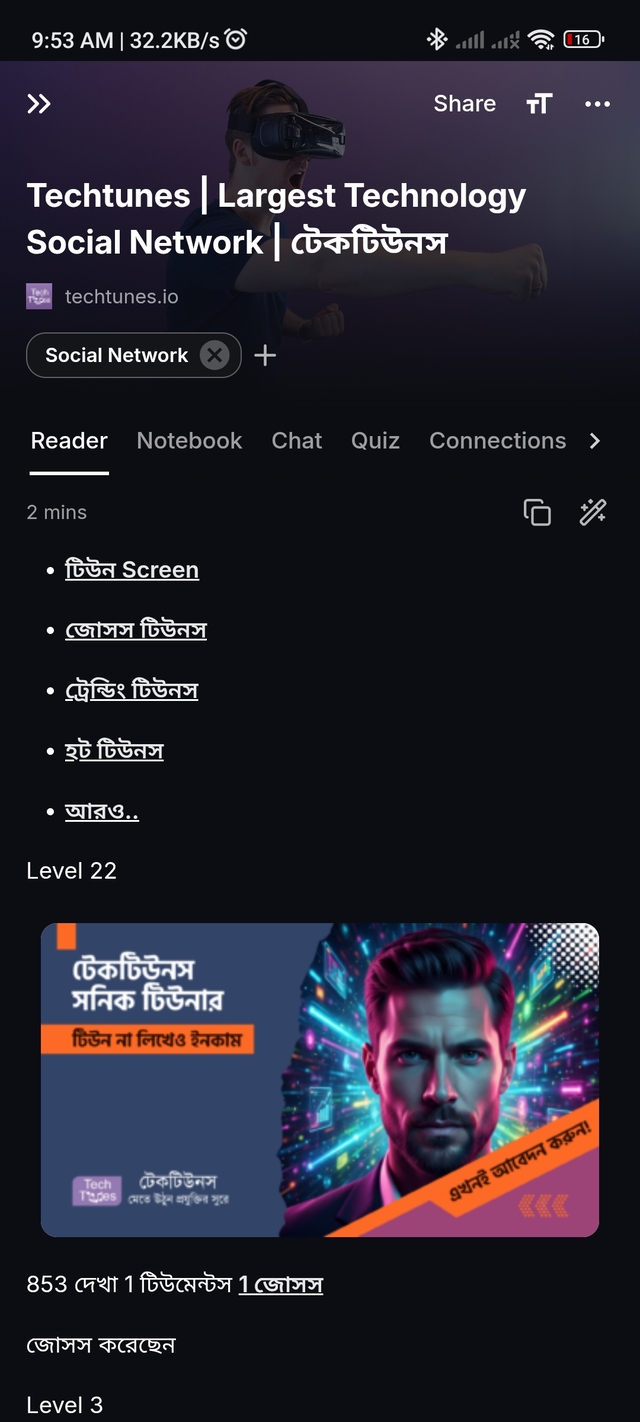
Task: Remove the Social Network tag
Action: (214, 355)
